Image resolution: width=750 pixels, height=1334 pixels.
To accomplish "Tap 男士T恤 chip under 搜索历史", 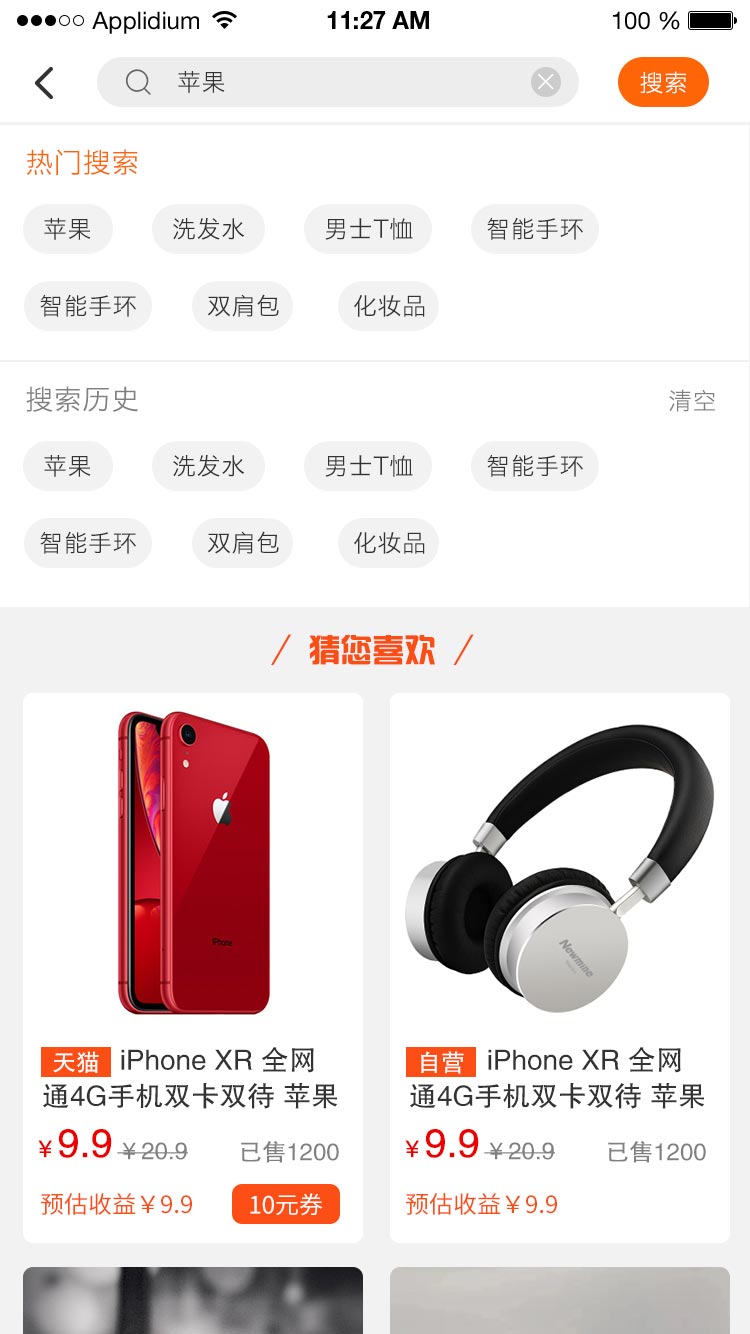I will (x=368, y=466).
